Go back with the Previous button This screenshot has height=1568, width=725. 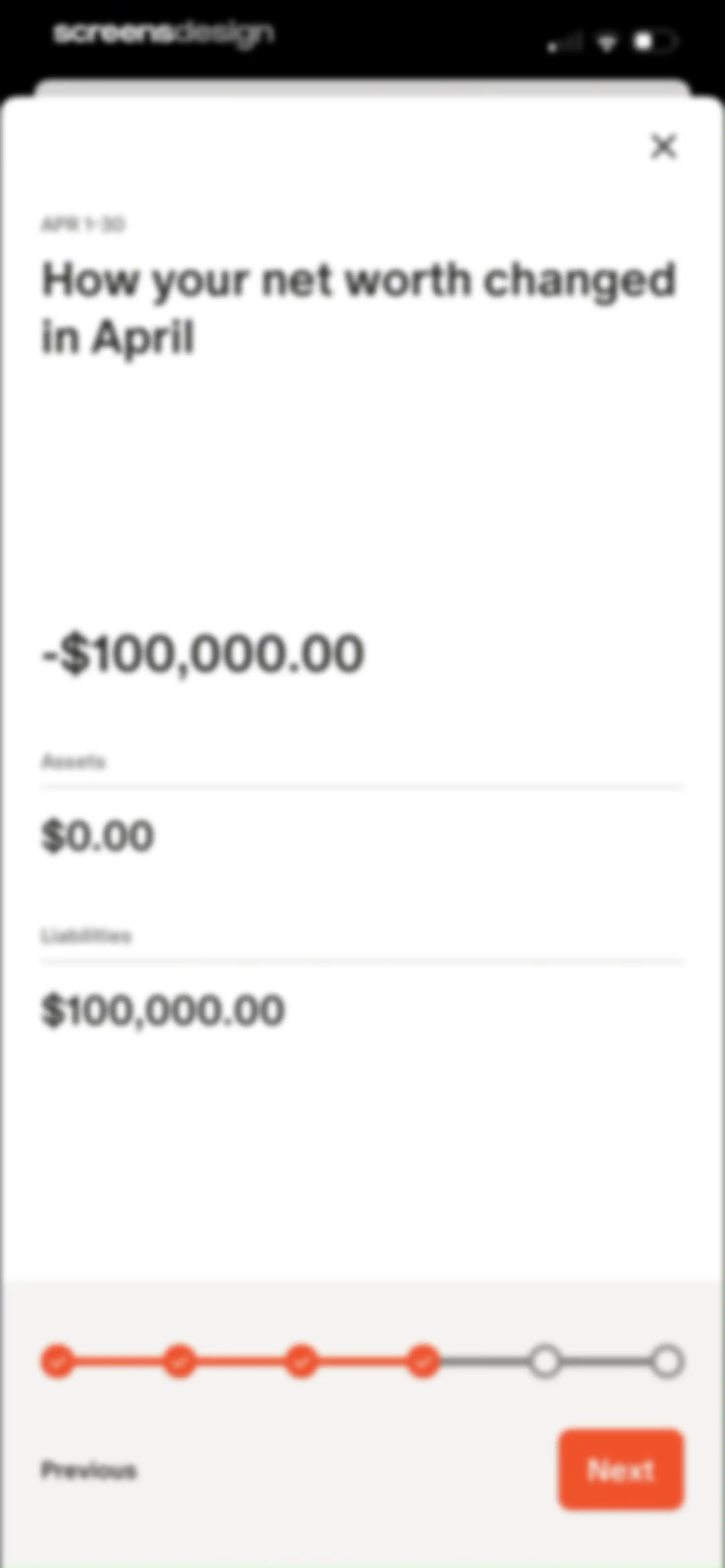pyautogui.click(x=89, y=1470)
